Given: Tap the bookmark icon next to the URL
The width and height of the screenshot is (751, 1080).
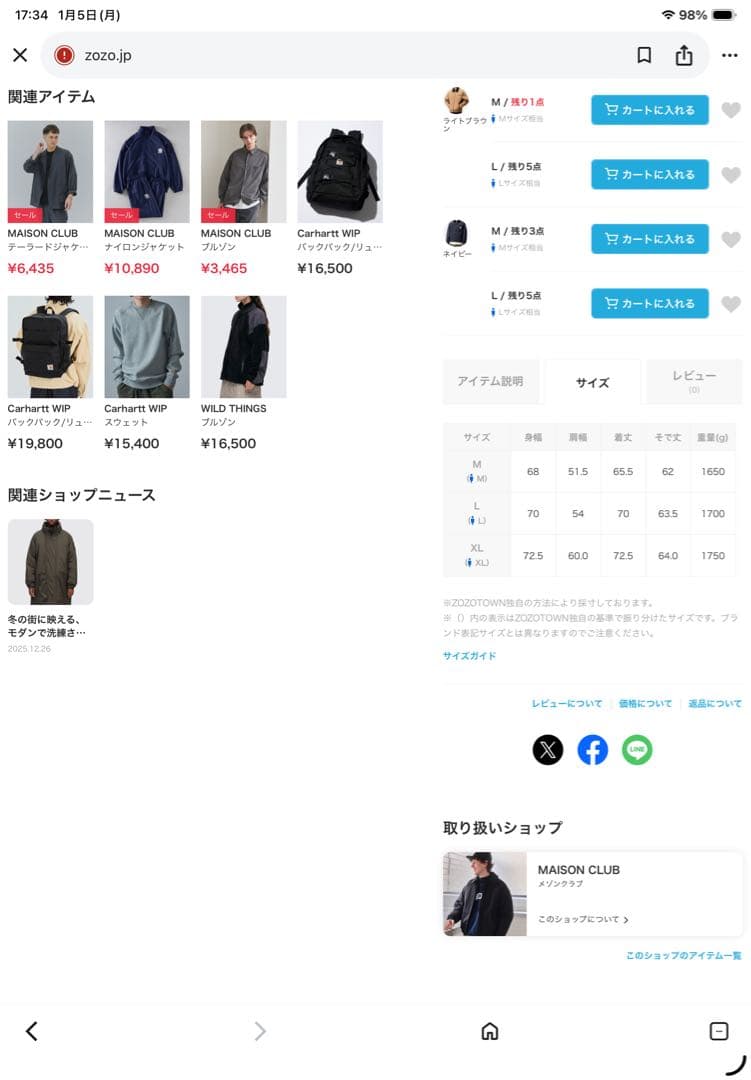Looking at the screenshot, I should (644, 55).
